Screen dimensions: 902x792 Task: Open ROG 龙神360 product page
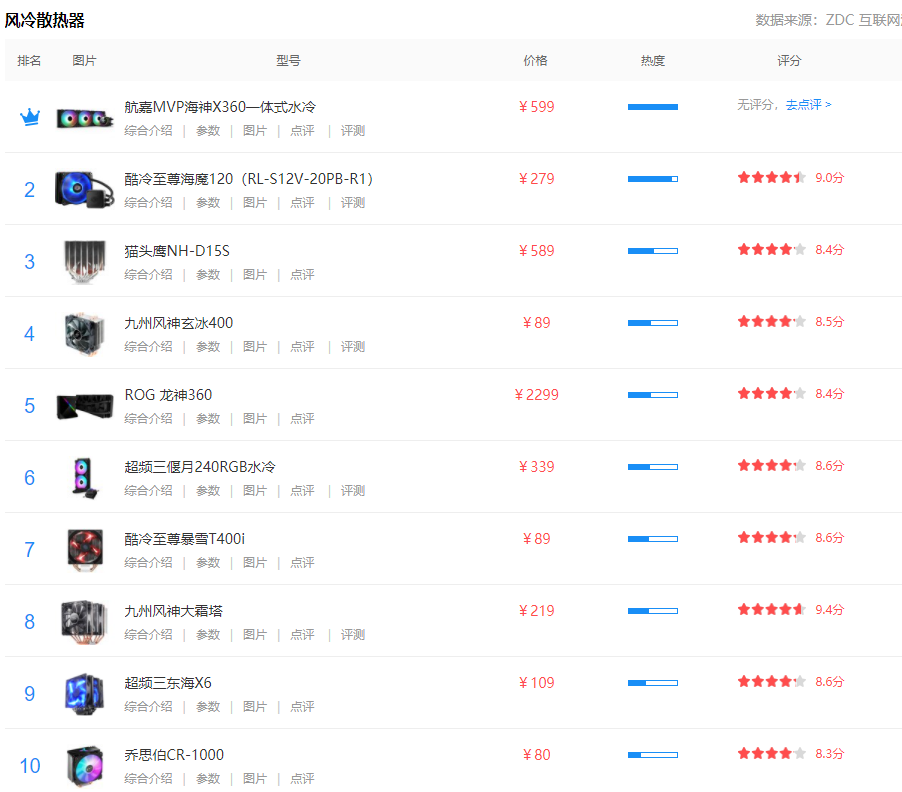pos(168,395)
